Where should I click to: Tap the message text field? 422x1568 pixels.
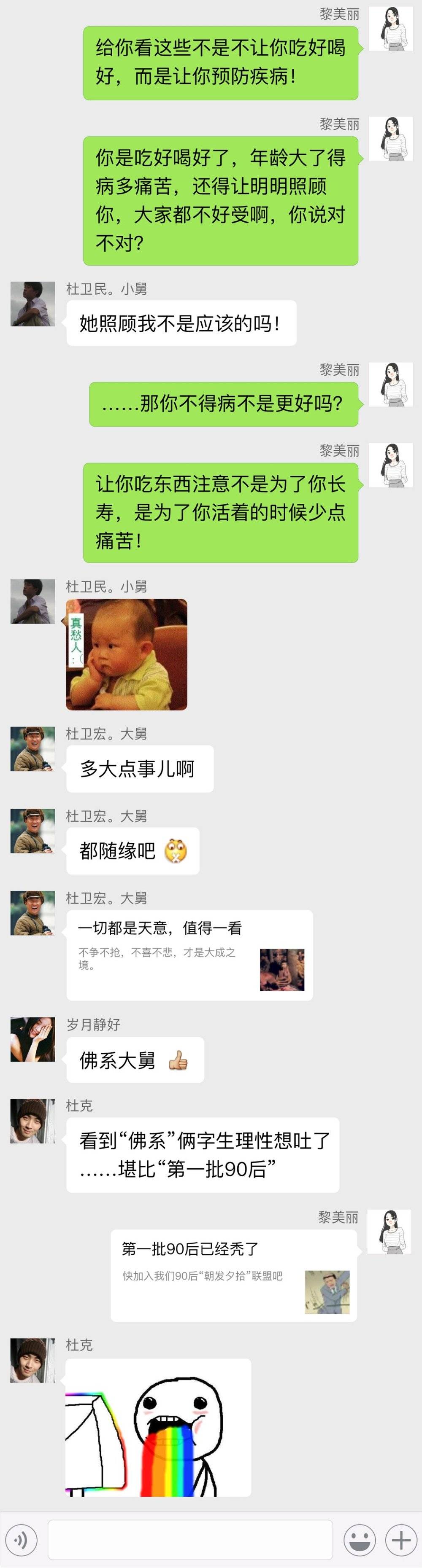(190, 1540)
